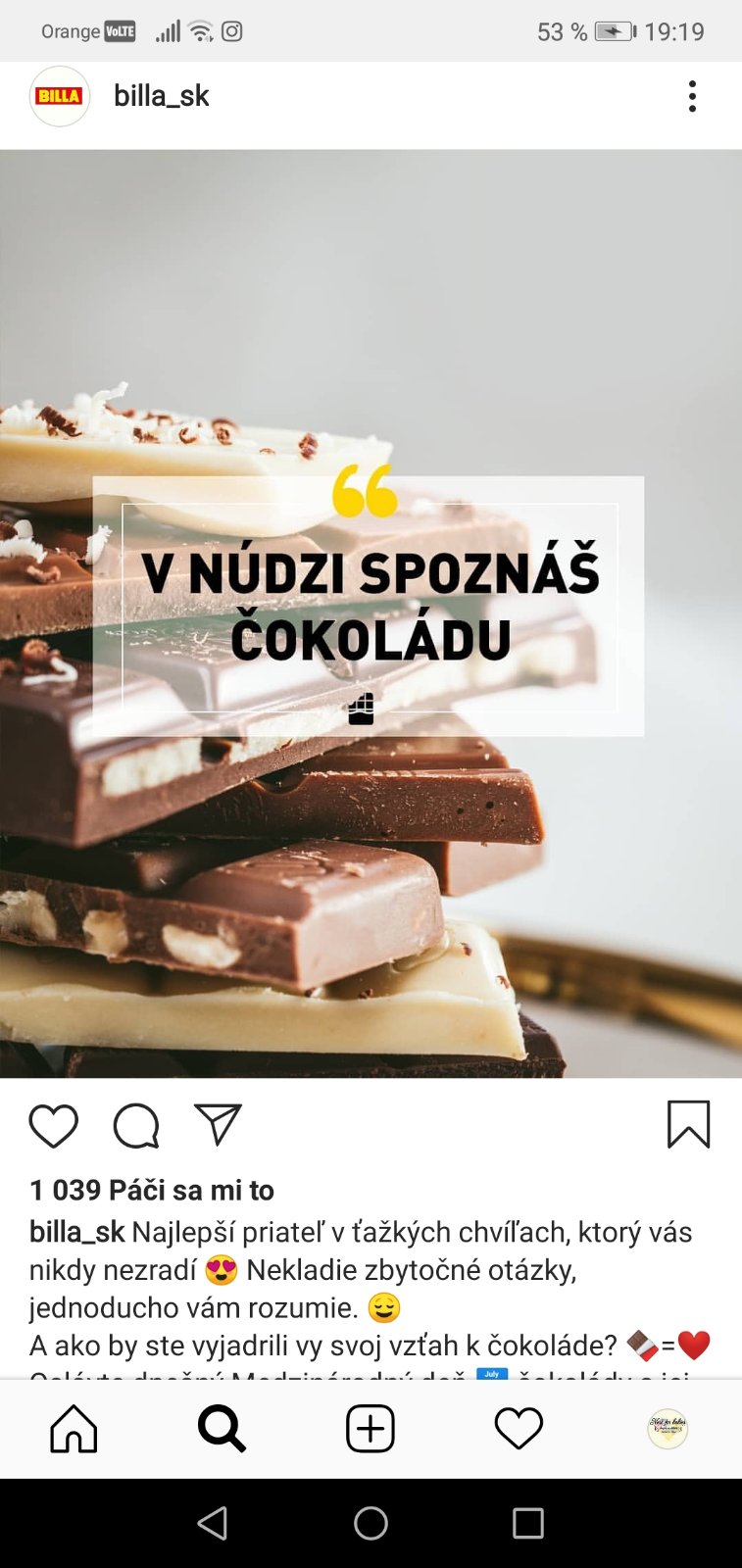Viewport: 742px width, 1568px height.
Task: Share the post via paper plane icon
Action: tap(218, 1125)
